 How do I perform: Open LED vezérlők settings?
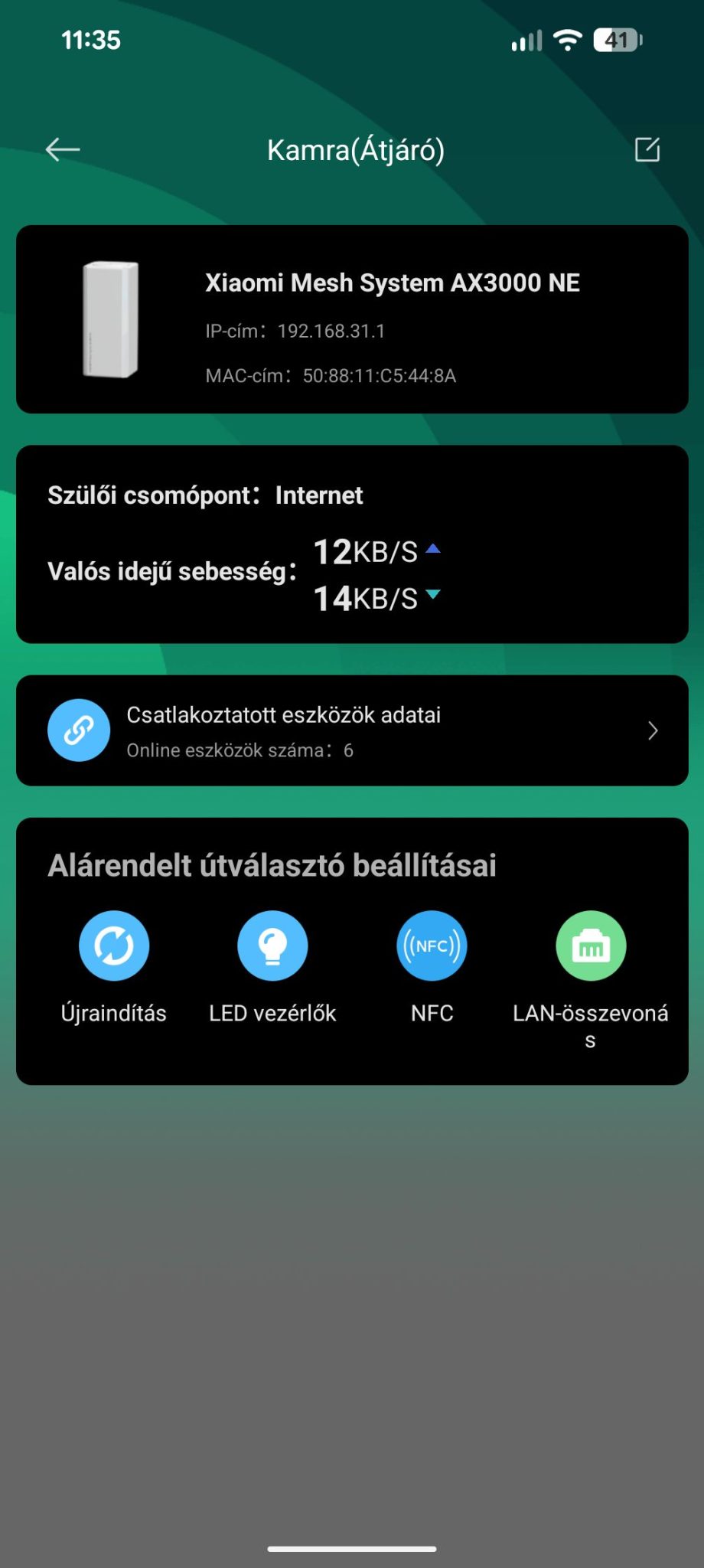pos(272,946)
